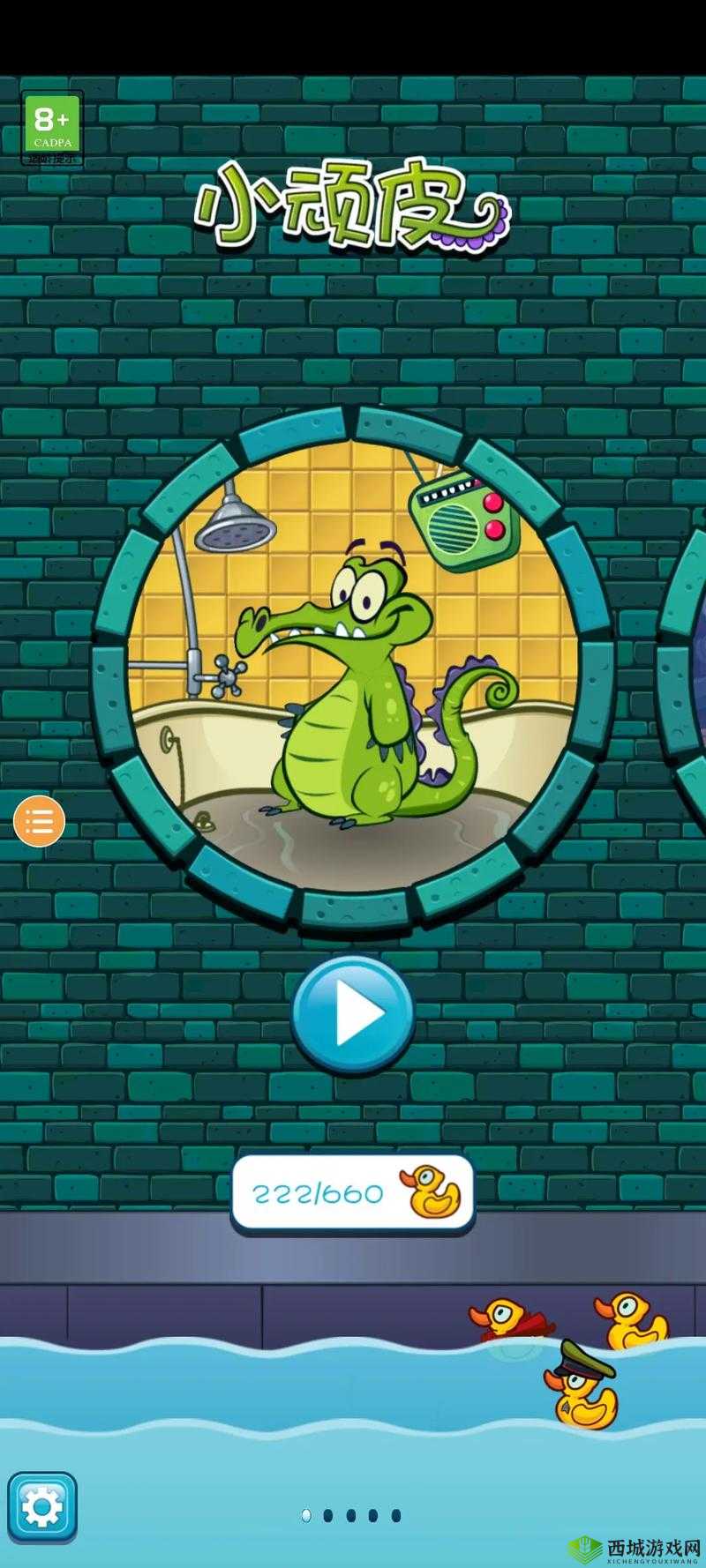This screenshot has width=706, height=1568.
Task: Select the Swampy crocodile chapter portal
Action: pos(353,666)
